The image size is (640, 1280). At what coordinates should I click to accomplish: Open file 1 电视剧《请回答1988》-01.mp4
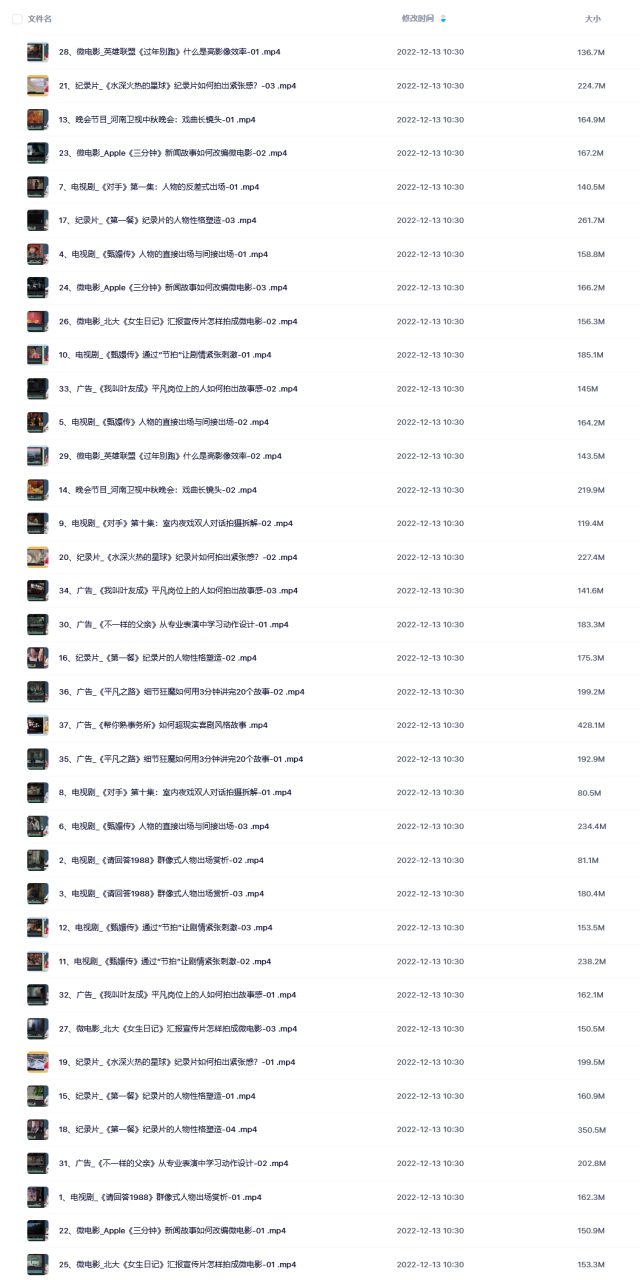160,1197
